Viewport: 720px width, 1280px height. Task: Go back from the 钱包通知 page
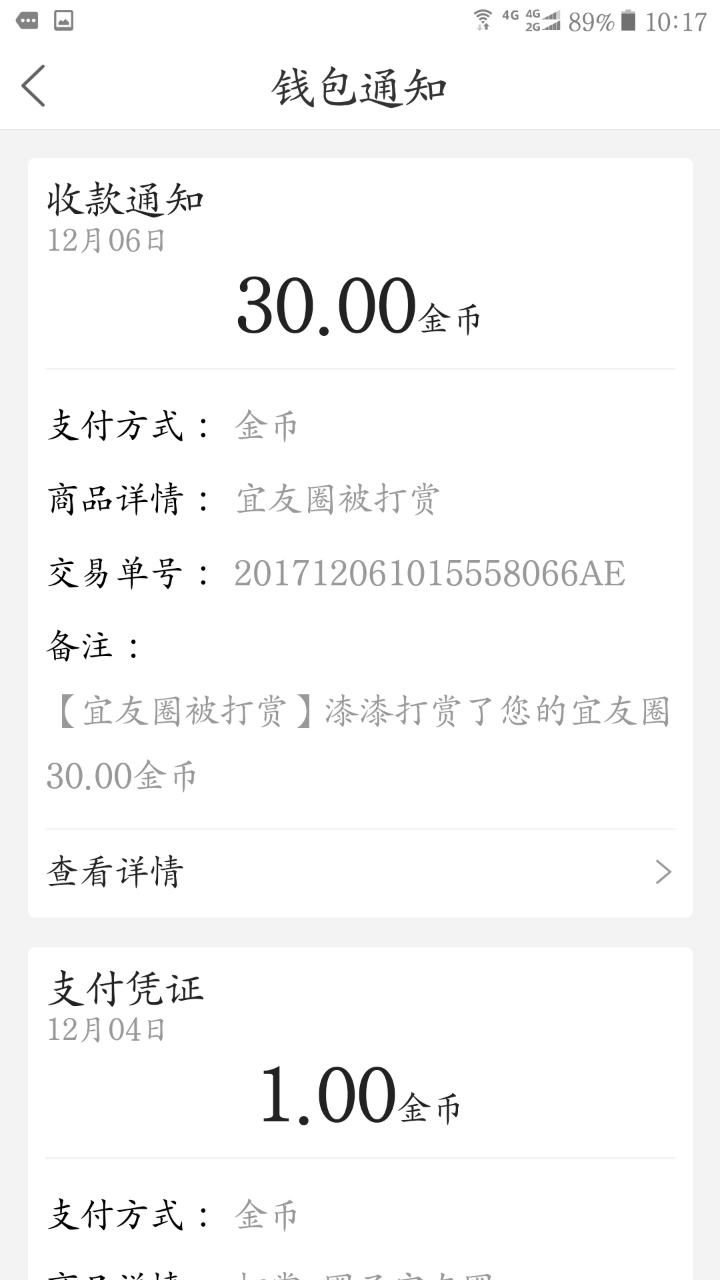click(34, 87)
